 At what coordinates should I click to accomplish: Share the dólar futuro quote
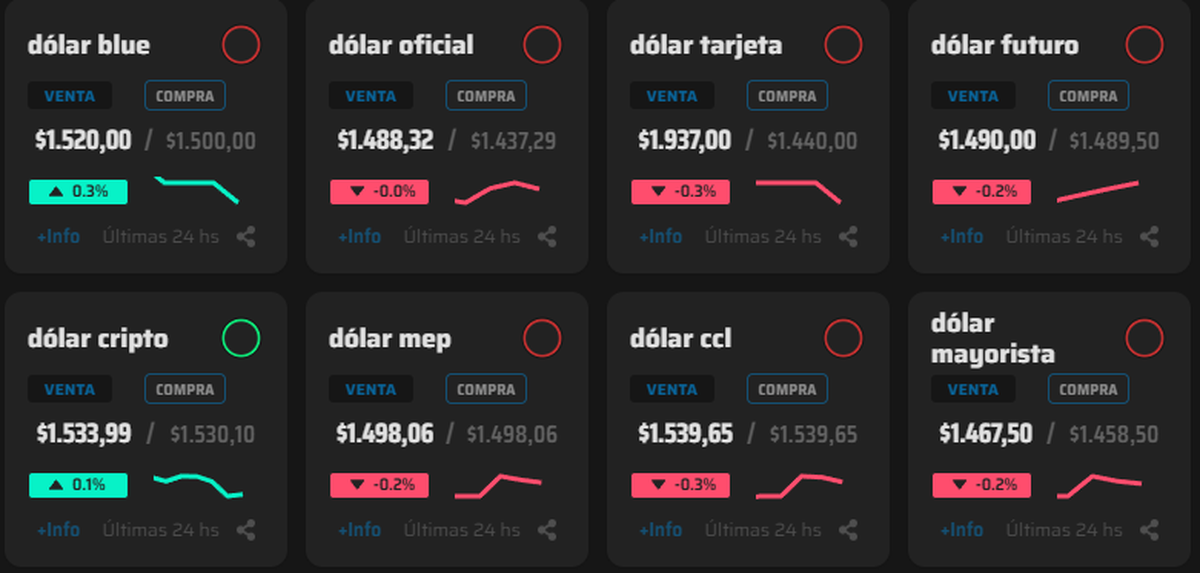(x=1149, y=237)
